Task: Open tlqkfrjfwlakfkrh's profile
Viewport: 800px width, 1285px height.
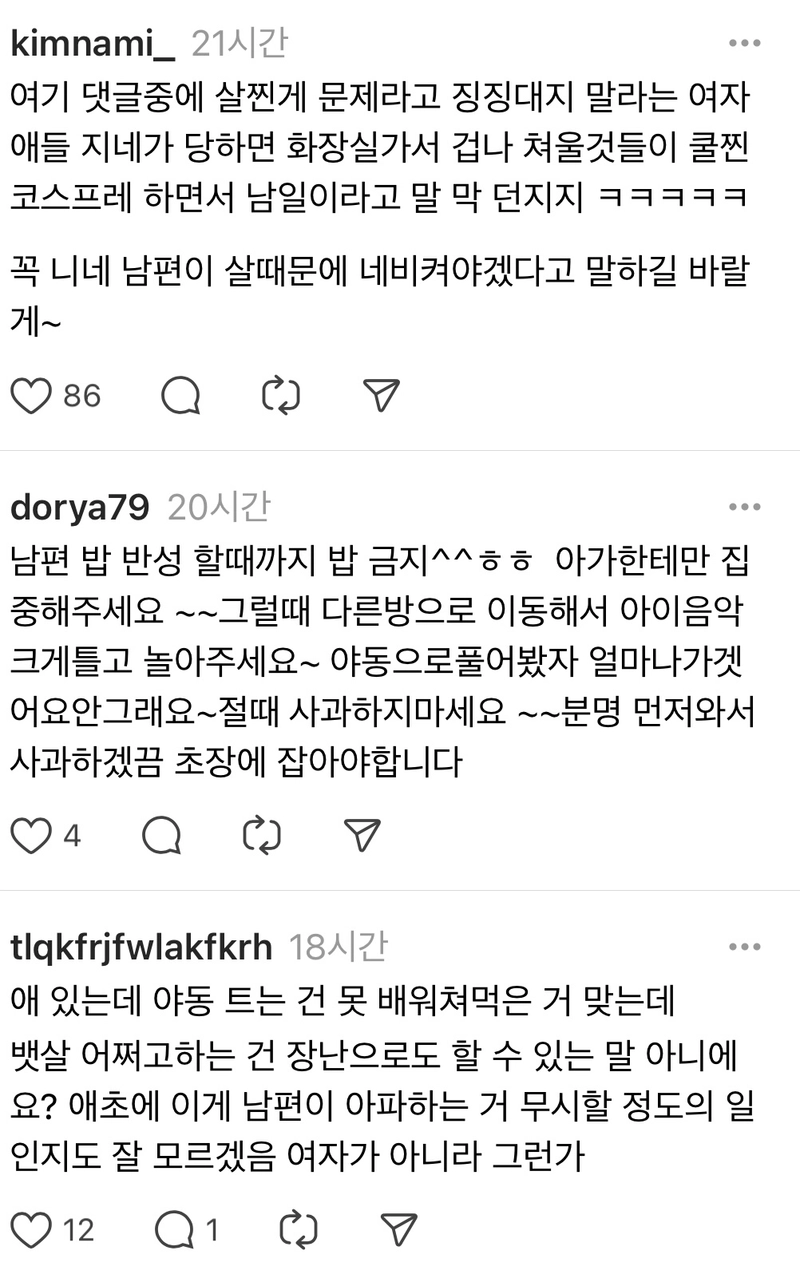Action: tap(141, 946)
